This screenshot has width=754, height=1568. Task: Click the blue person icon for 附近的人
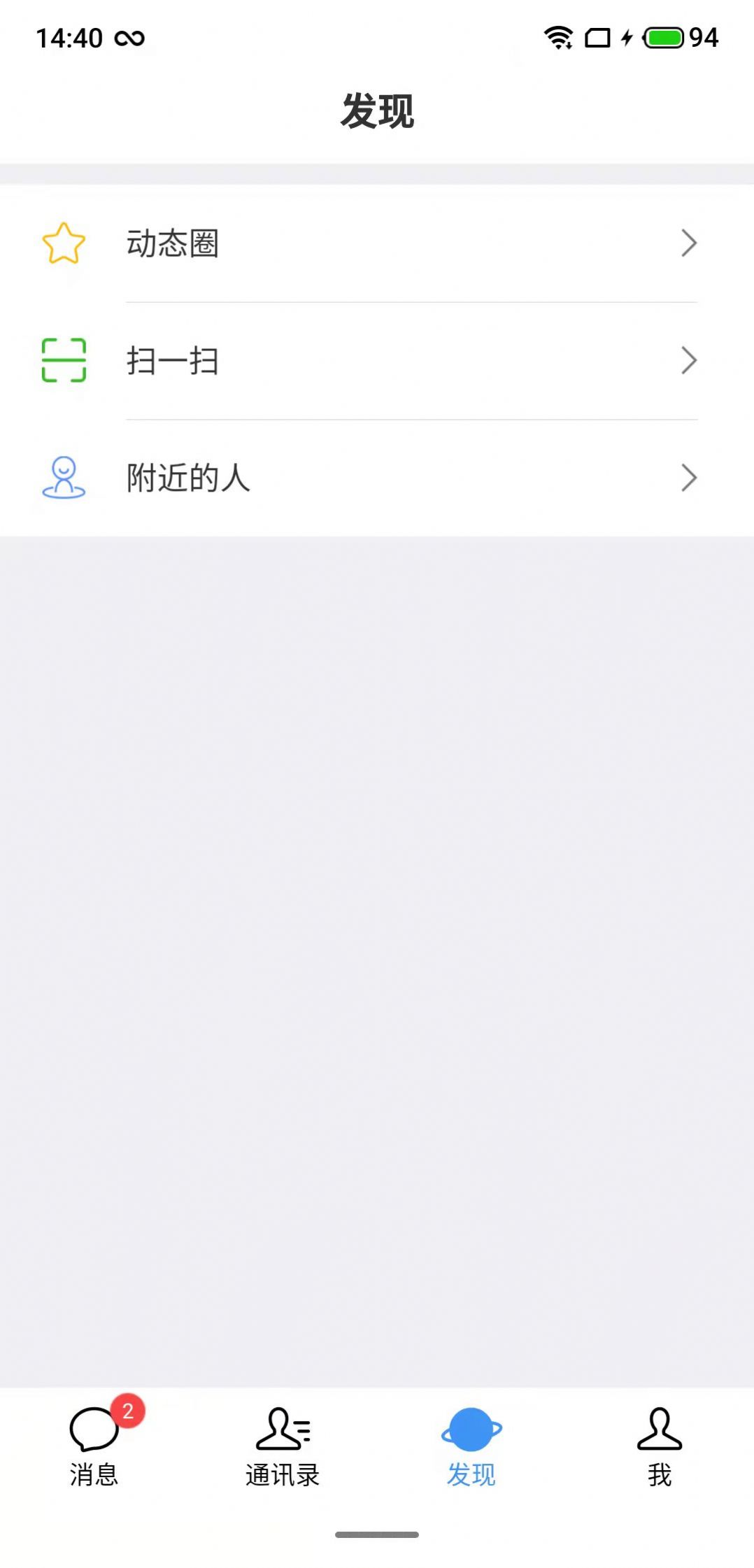[64, 478]
